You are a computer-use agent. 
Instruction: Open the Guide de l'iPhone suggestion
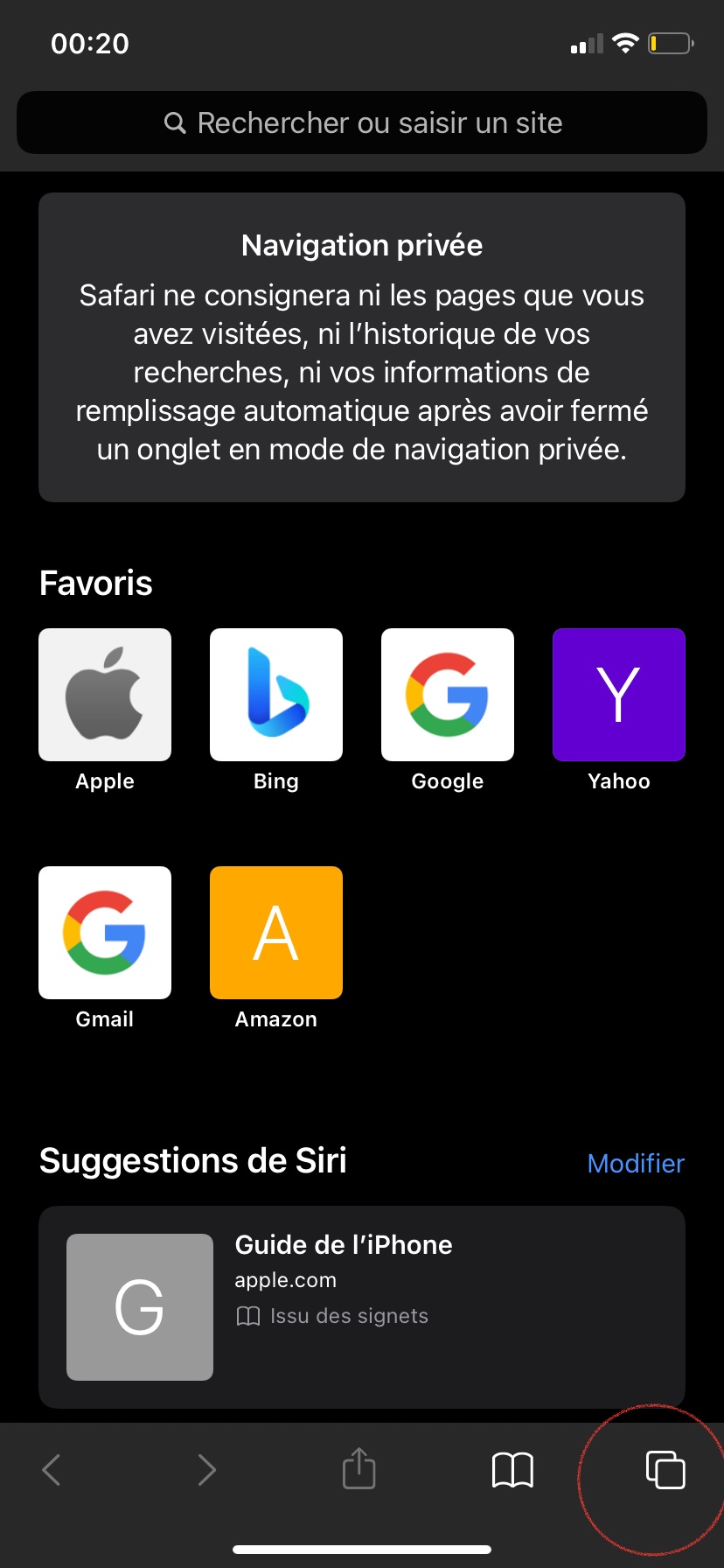click(x=362, y=1306)
